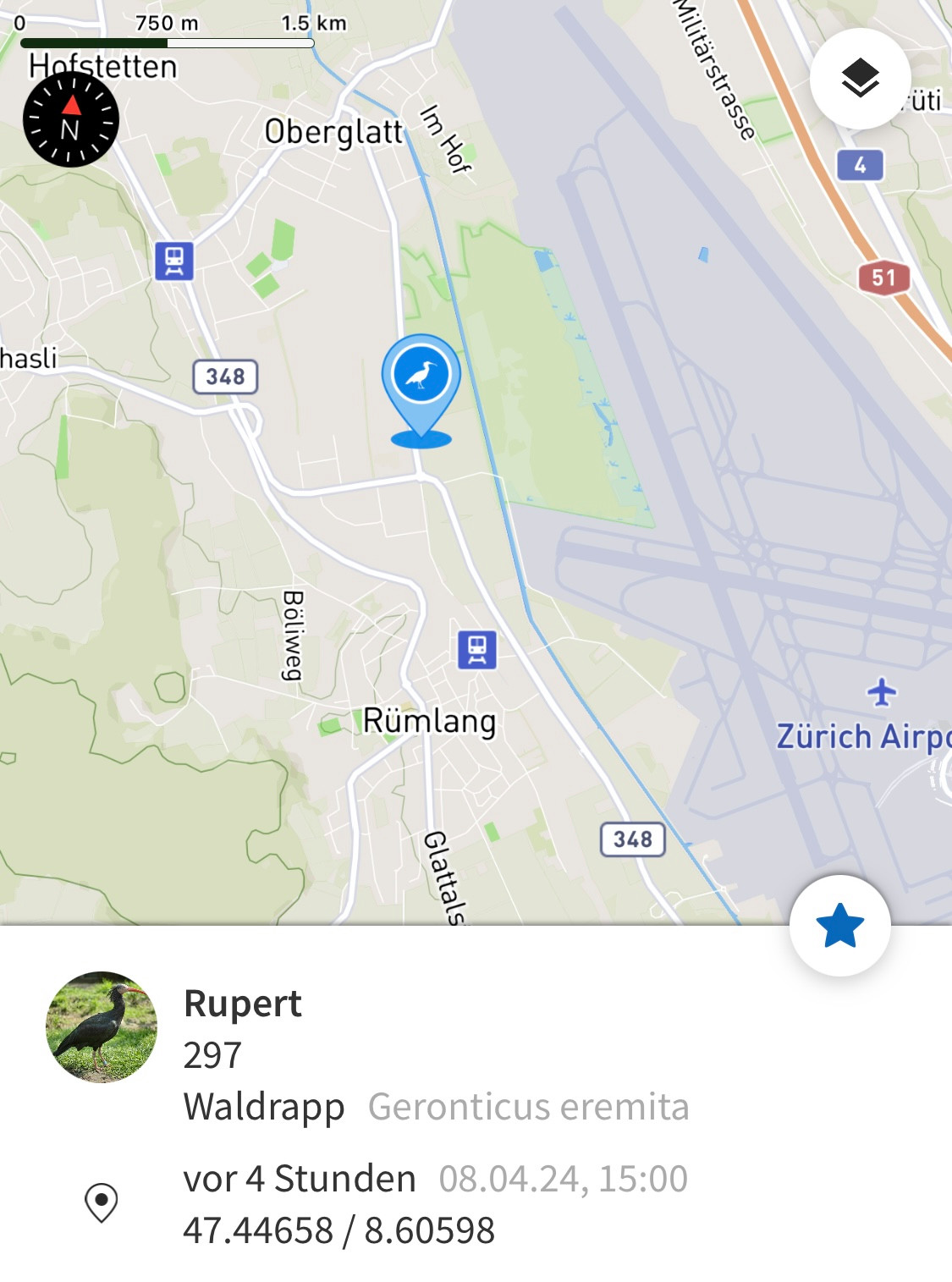This screenshot has height=1282, width=952.
Task: Tap the Oberglatt train station icon
Action: pyautogui.click(x=174, y=261)
